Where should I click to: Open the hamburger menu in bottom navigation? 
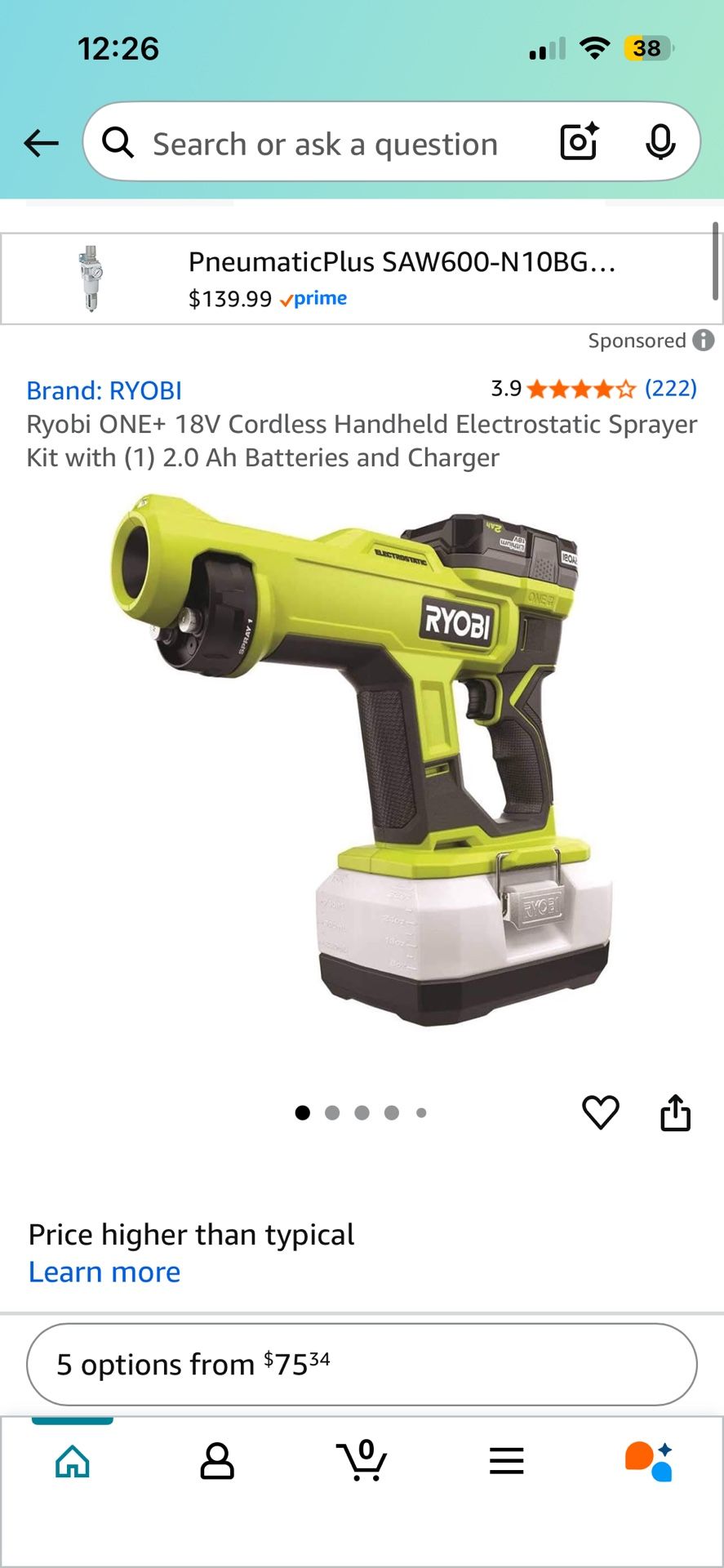507,1462
